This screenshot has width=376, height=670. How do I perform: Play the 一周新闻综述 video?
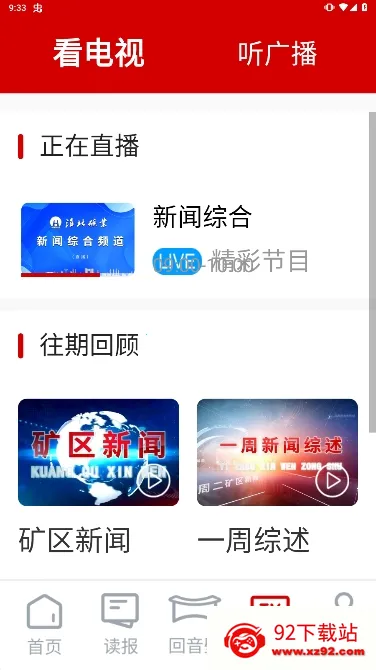(277, 452)
